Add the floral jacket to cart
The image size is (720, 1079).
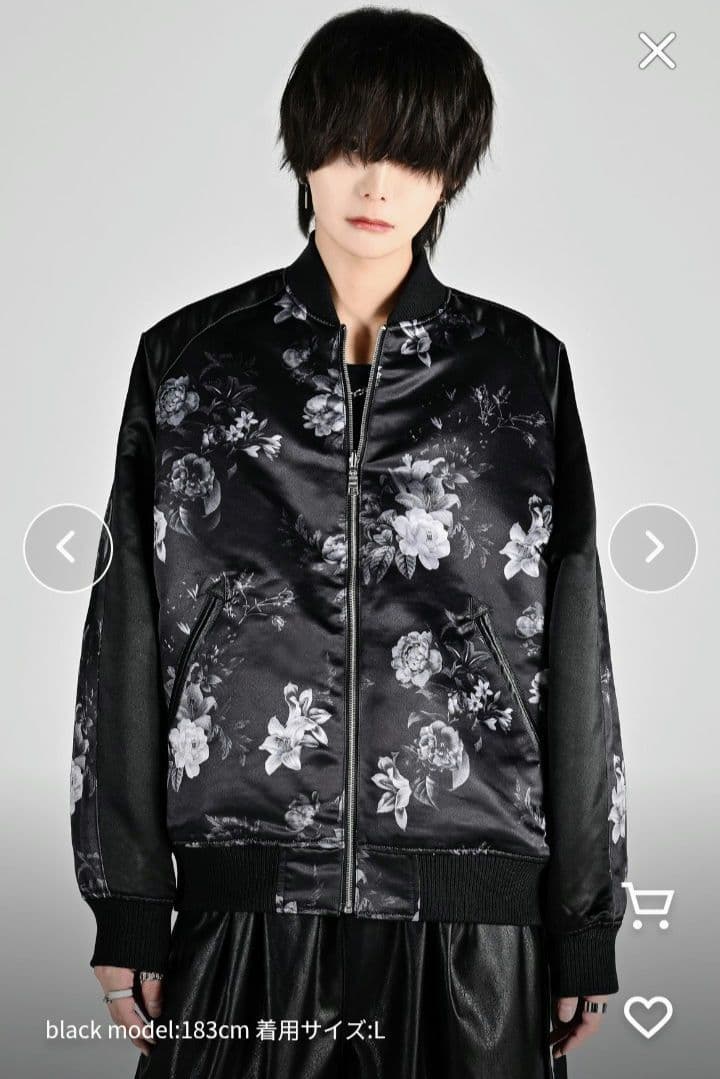[x=647, y=906]
